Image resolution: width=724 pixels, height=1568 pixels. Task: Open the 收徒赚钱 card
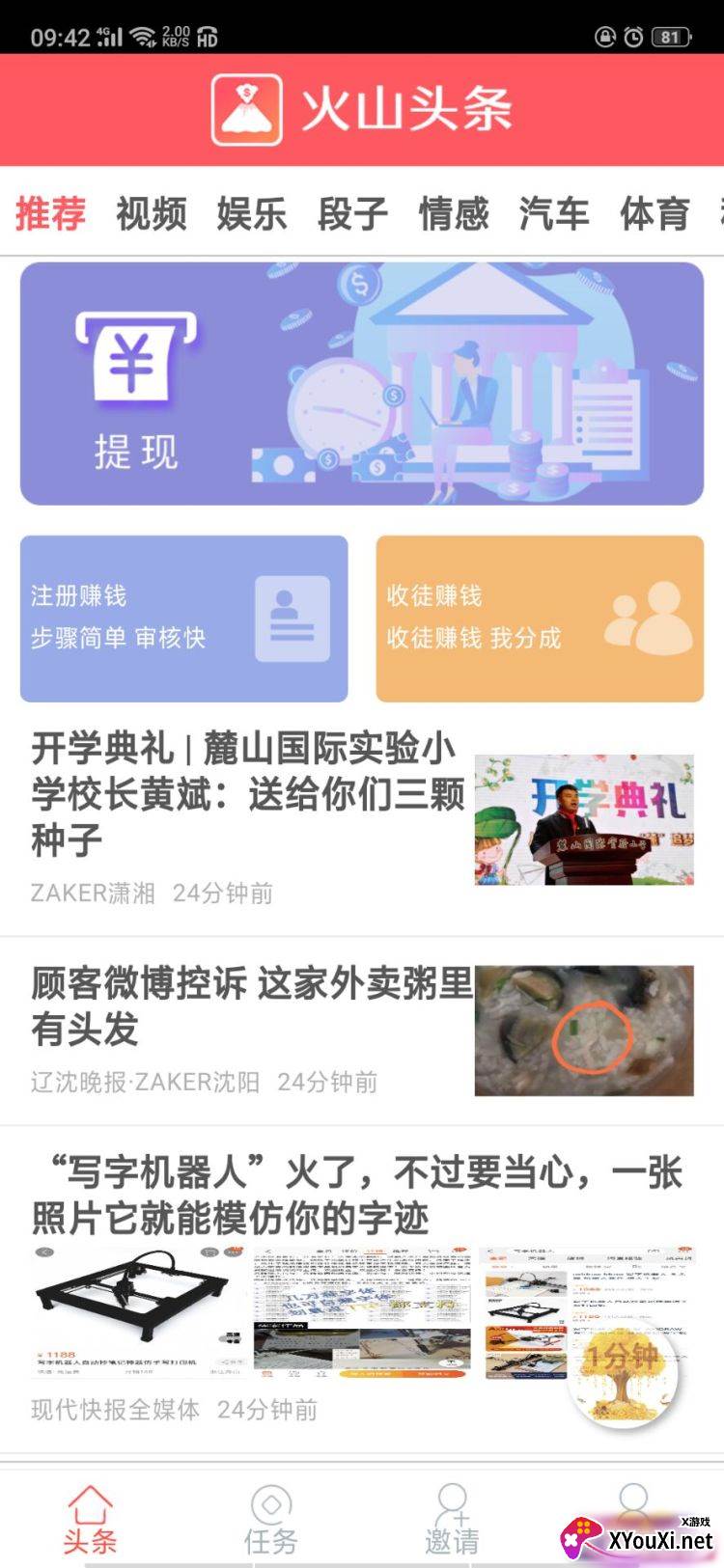point(540,619)
